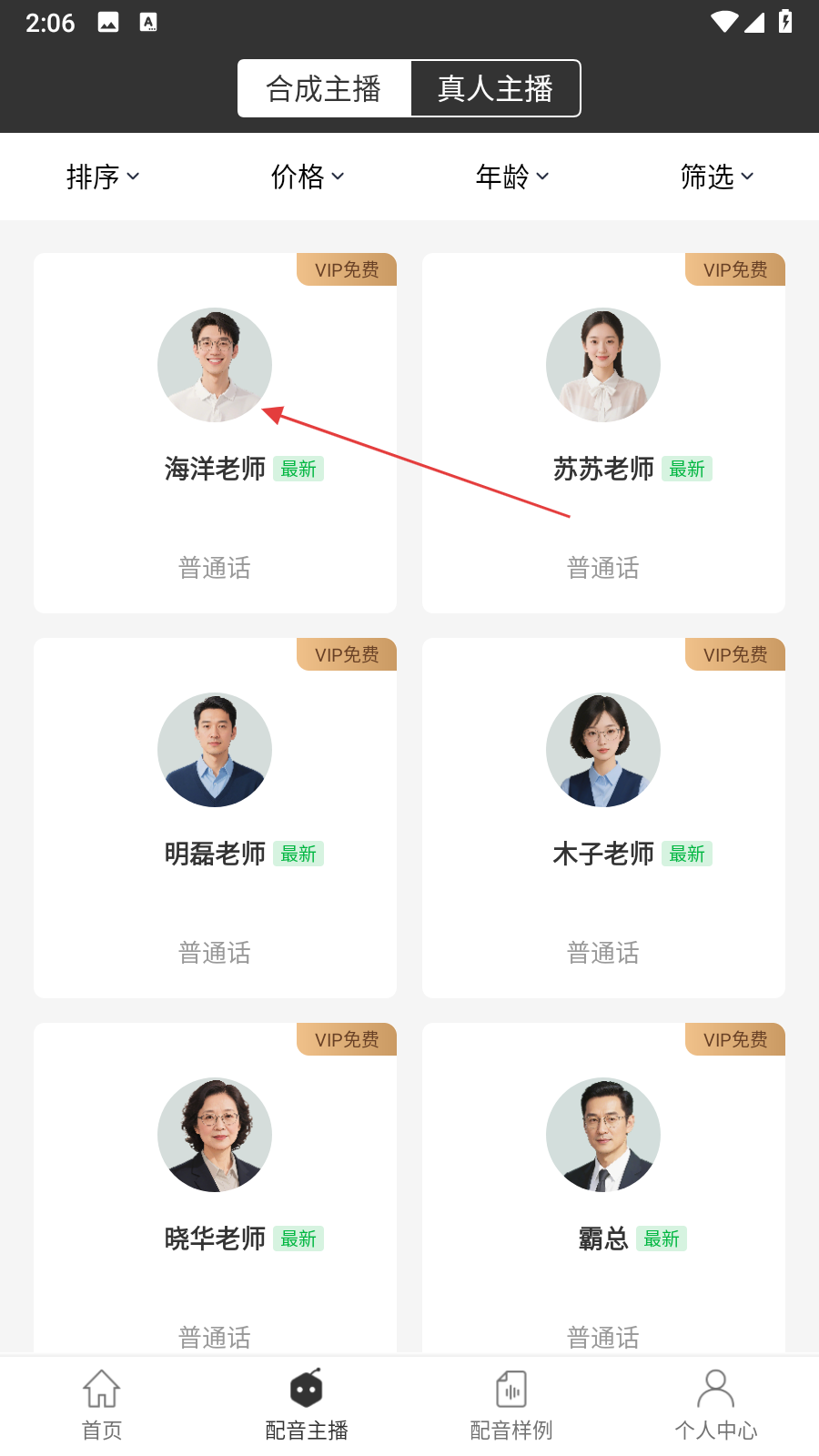View 明磊老师 voice anchor

pyautogui.click(x=215, y=817)
